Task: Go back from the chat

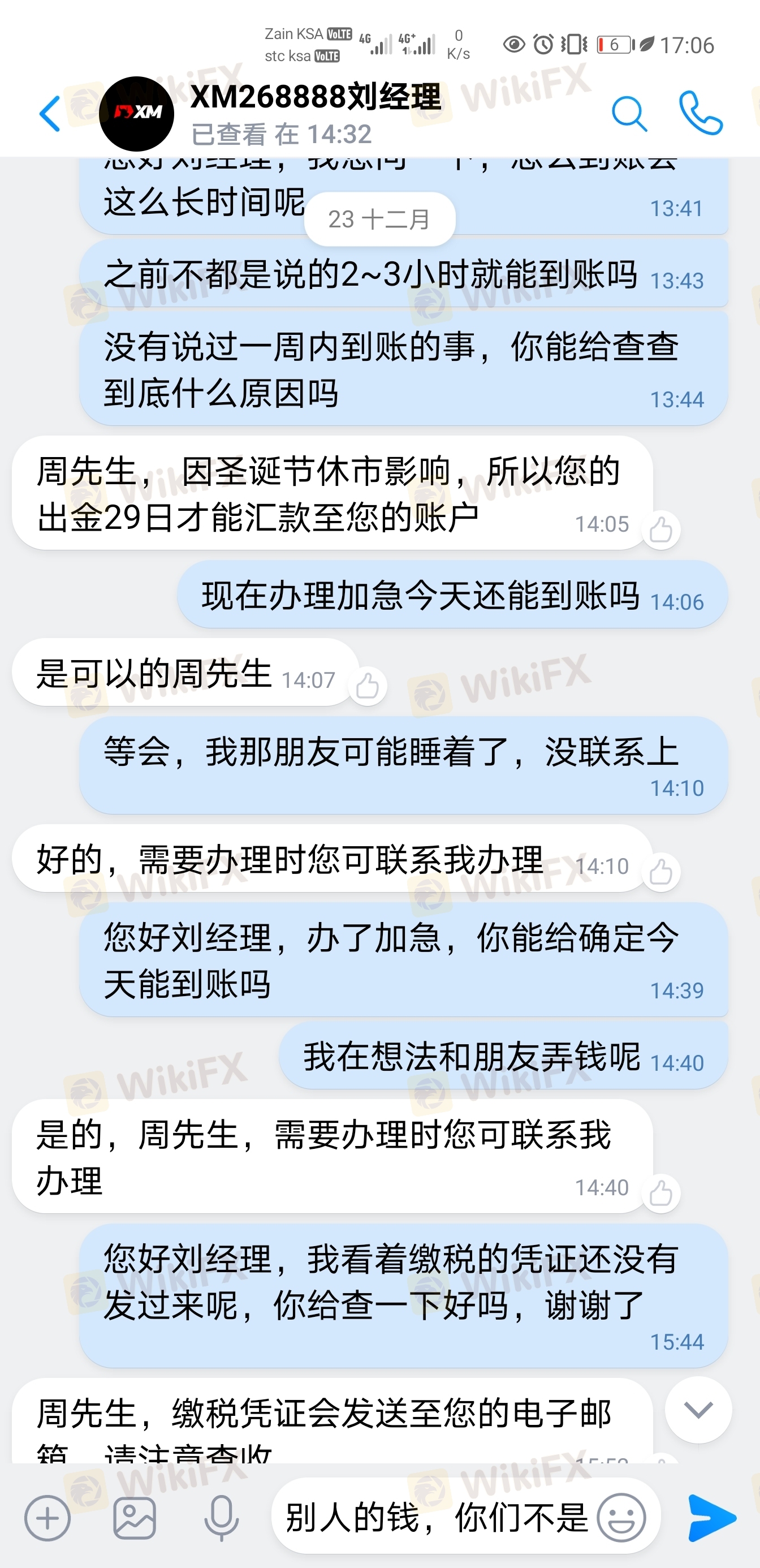Action: 50,114
